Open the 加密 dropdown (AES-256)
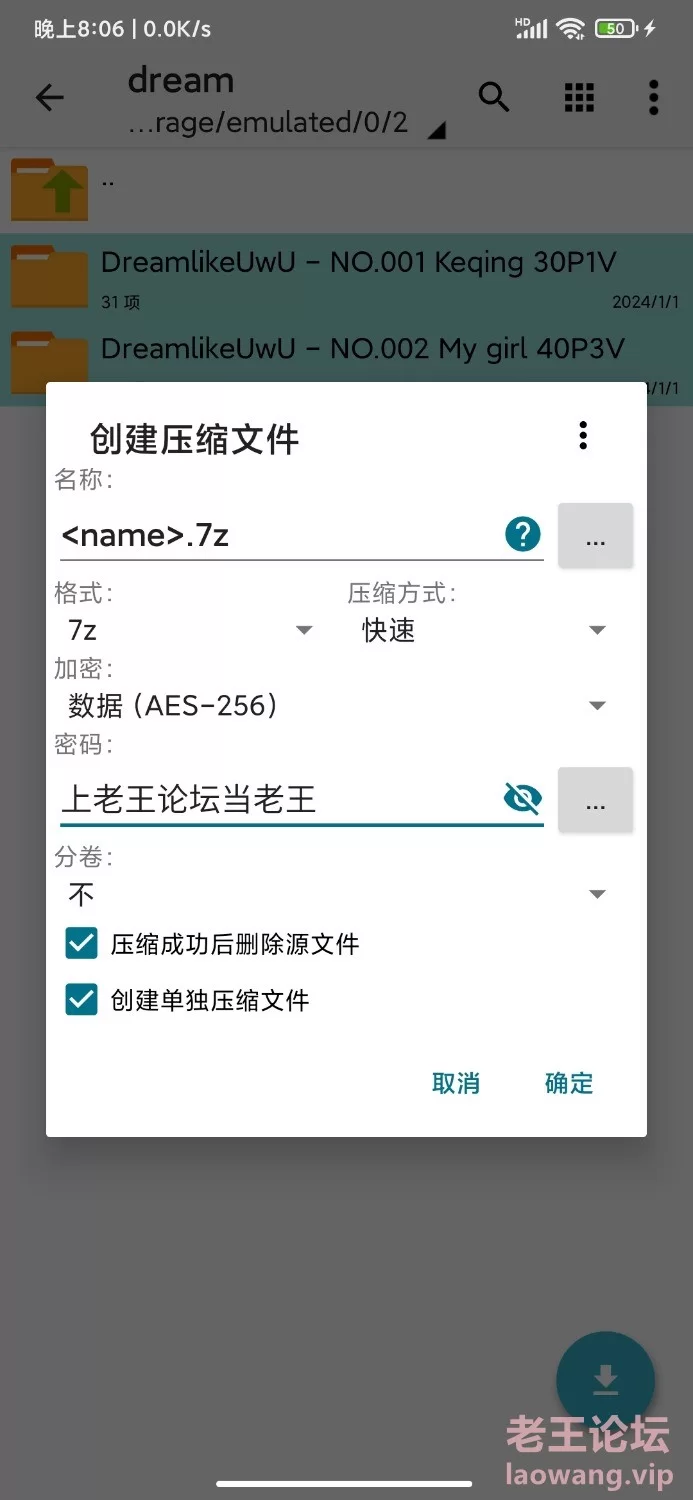This screenshot has width=693, height=1500. coord(337,706)
